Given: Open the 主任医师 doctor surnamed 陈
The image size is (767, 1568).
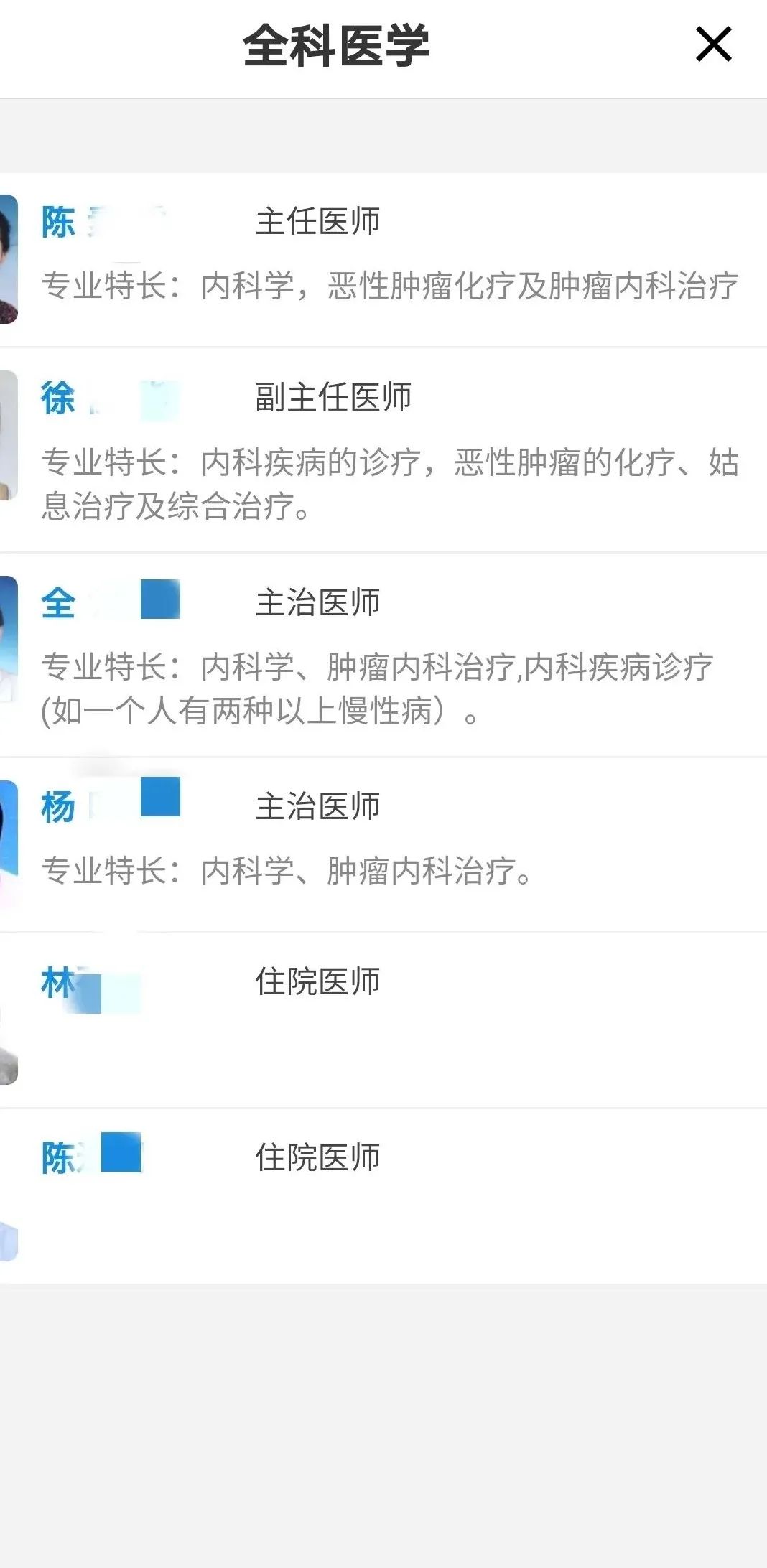Looking at the screenshot, I should tap(383, 259).
